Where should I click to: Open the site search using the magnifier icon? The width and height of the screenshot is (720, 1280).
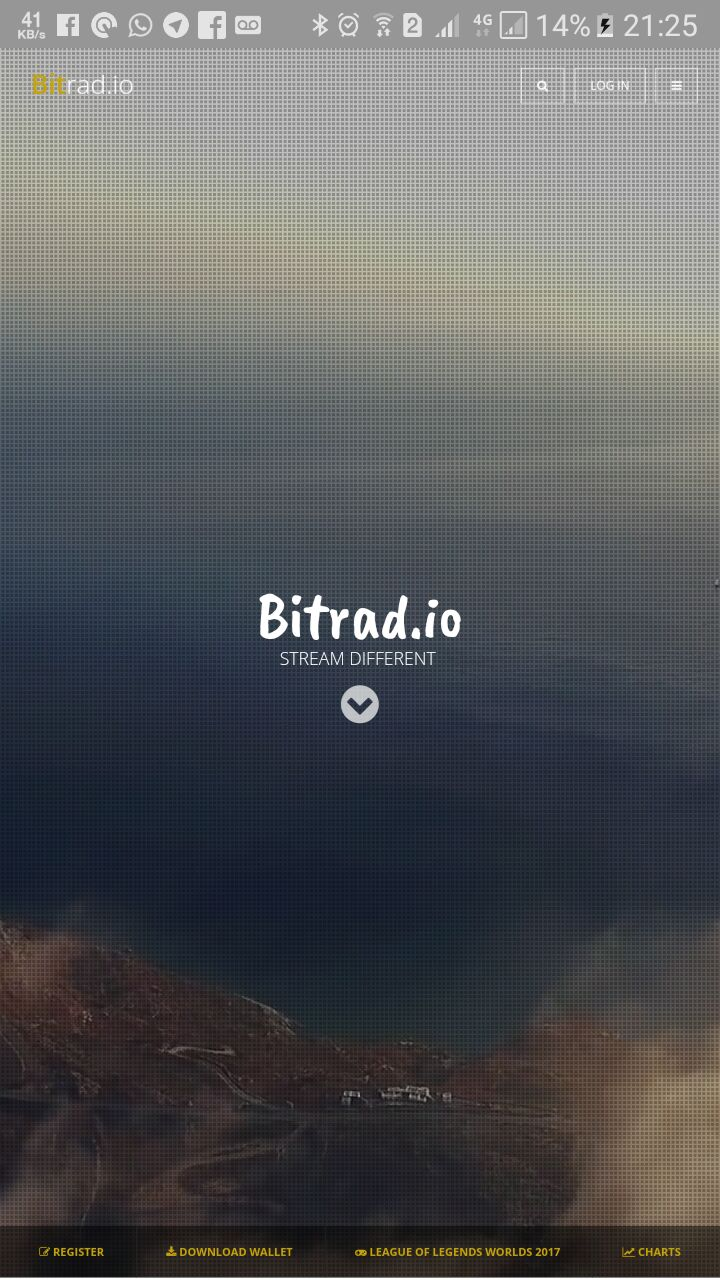tap(541, 86)
